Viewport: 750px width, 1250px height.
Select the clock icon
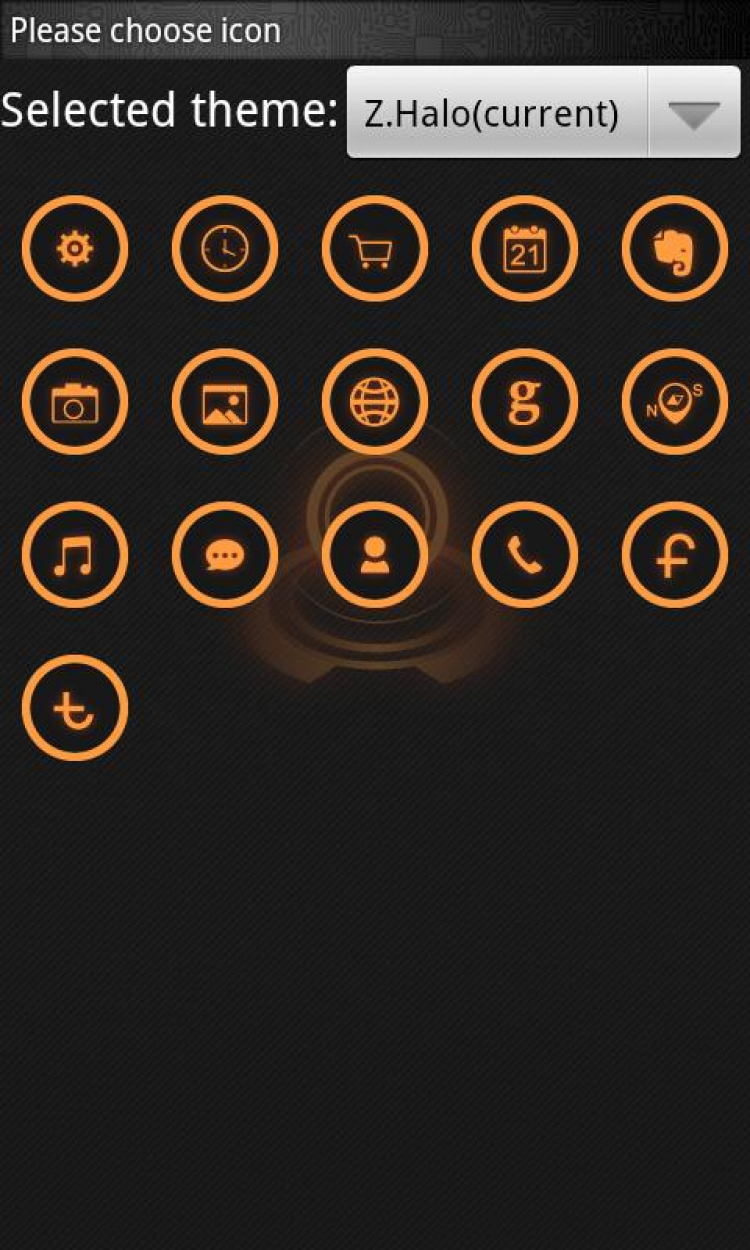click(x=225, y=248)
